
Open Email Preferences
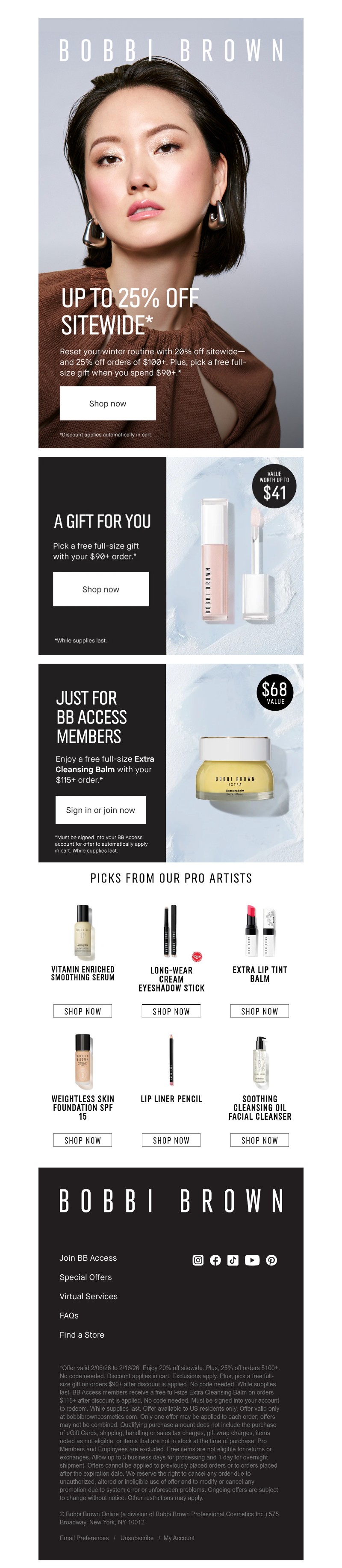coord(84,1538)
